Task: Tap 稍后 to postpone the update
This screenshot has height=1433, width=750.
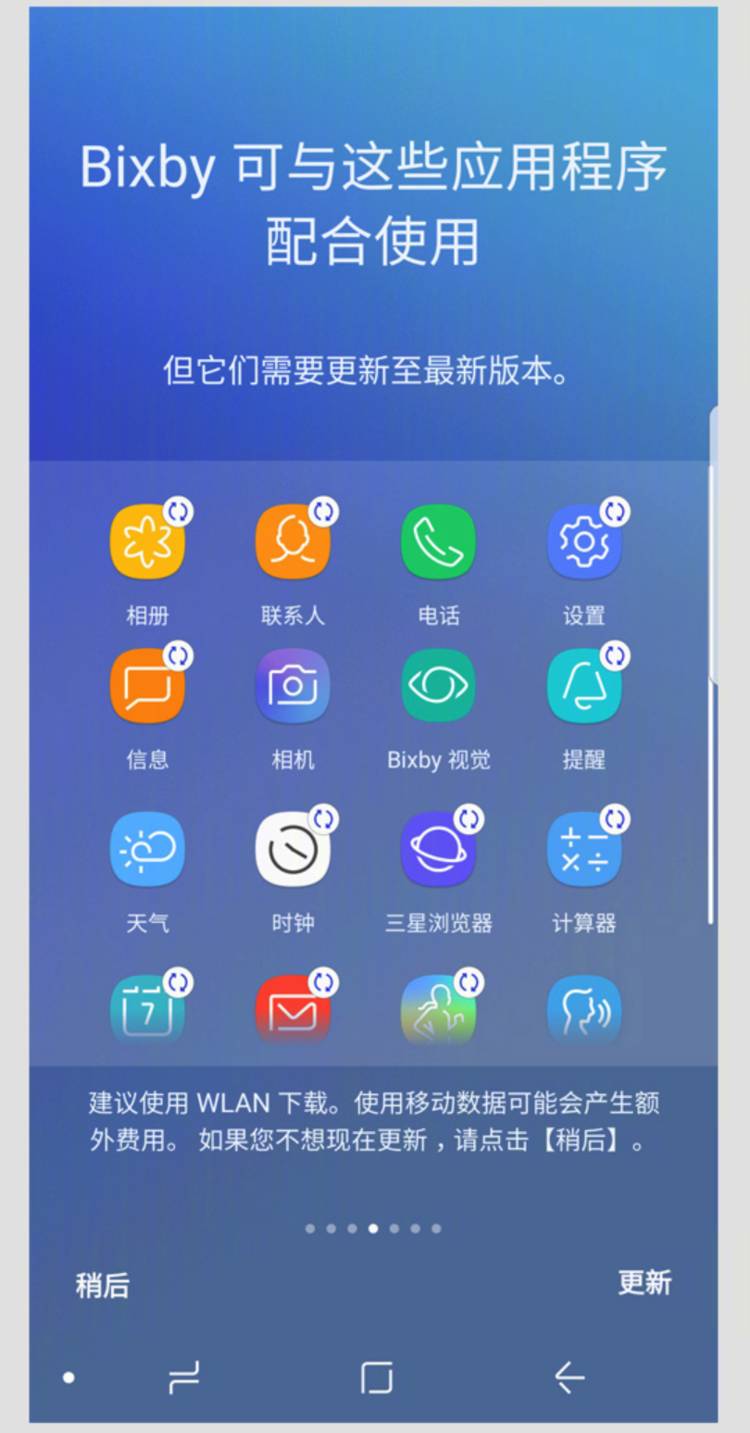Action: (x=102, y=1285)
